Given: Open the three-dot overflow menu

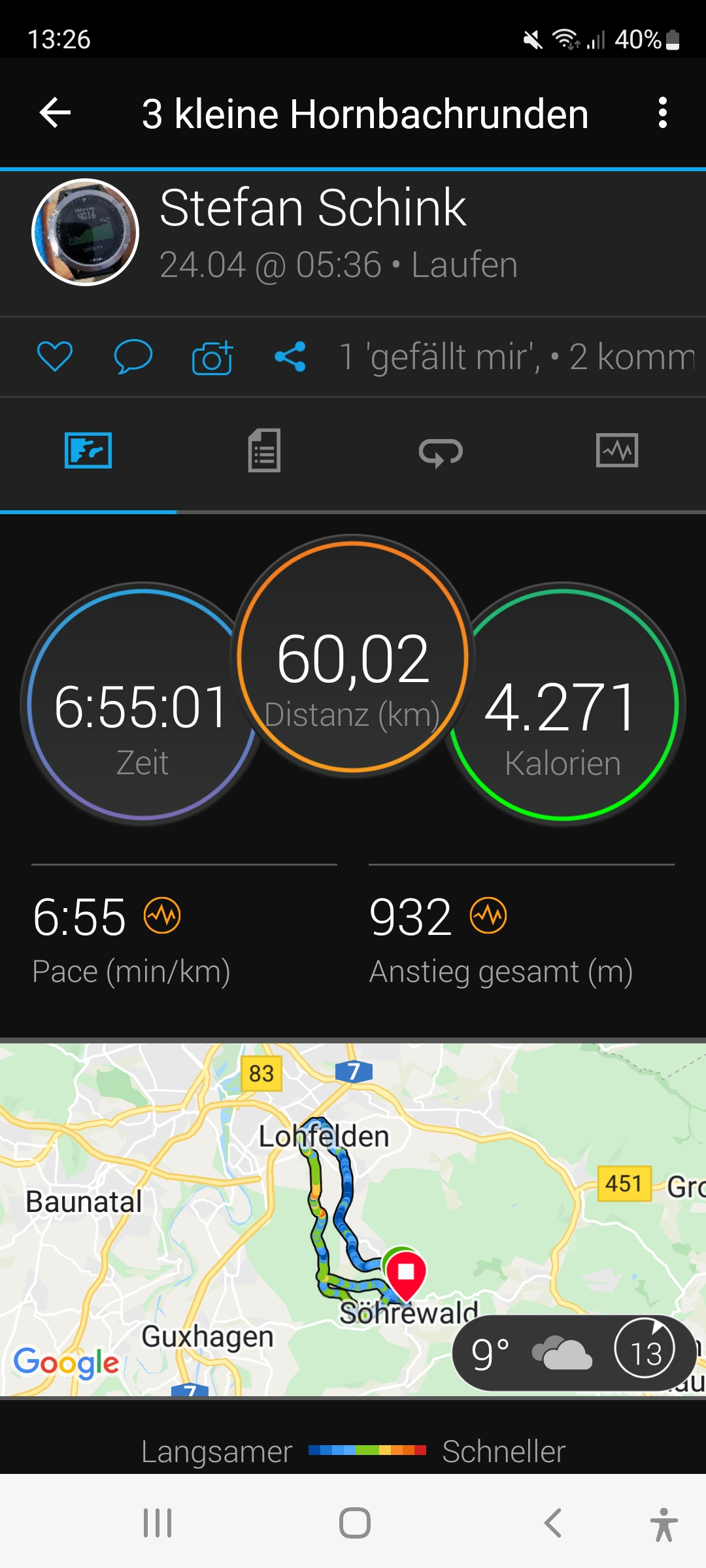Looking at the screenshot, I should click(662, 113).
